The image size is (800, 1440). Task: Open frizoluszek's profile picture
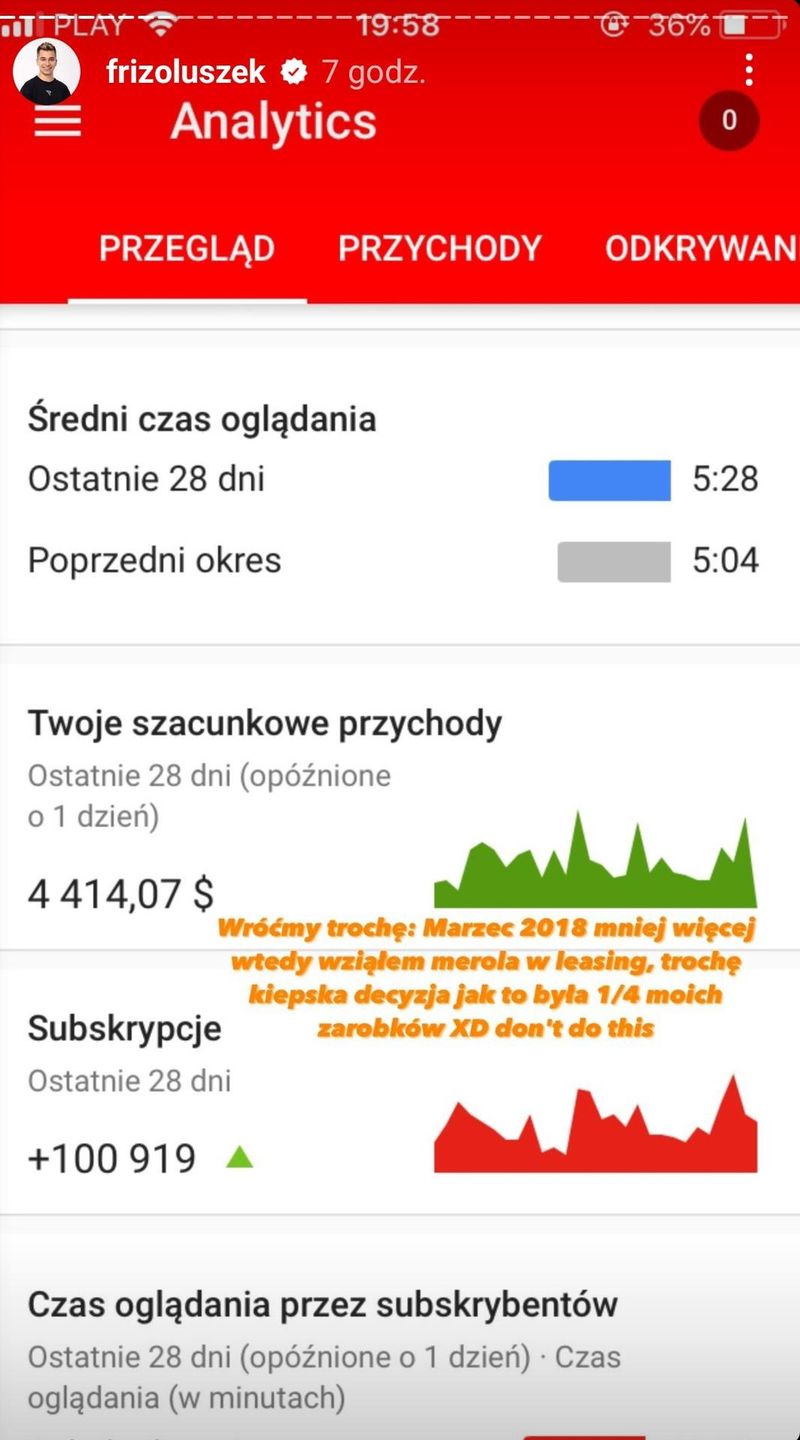[47, 72]
